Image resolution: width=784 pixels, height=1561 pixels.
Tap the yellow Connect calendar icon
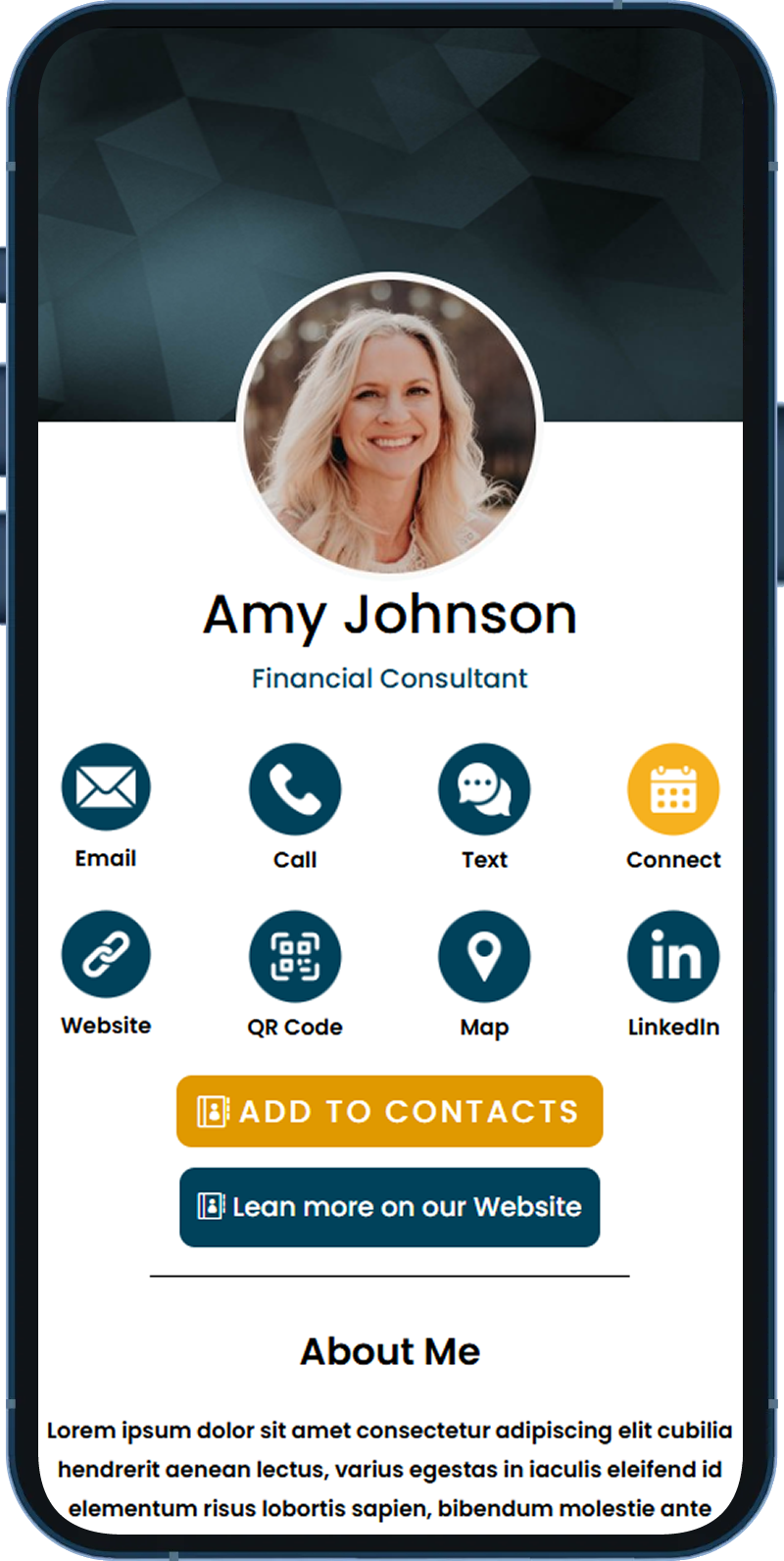[x=673, y=788]
